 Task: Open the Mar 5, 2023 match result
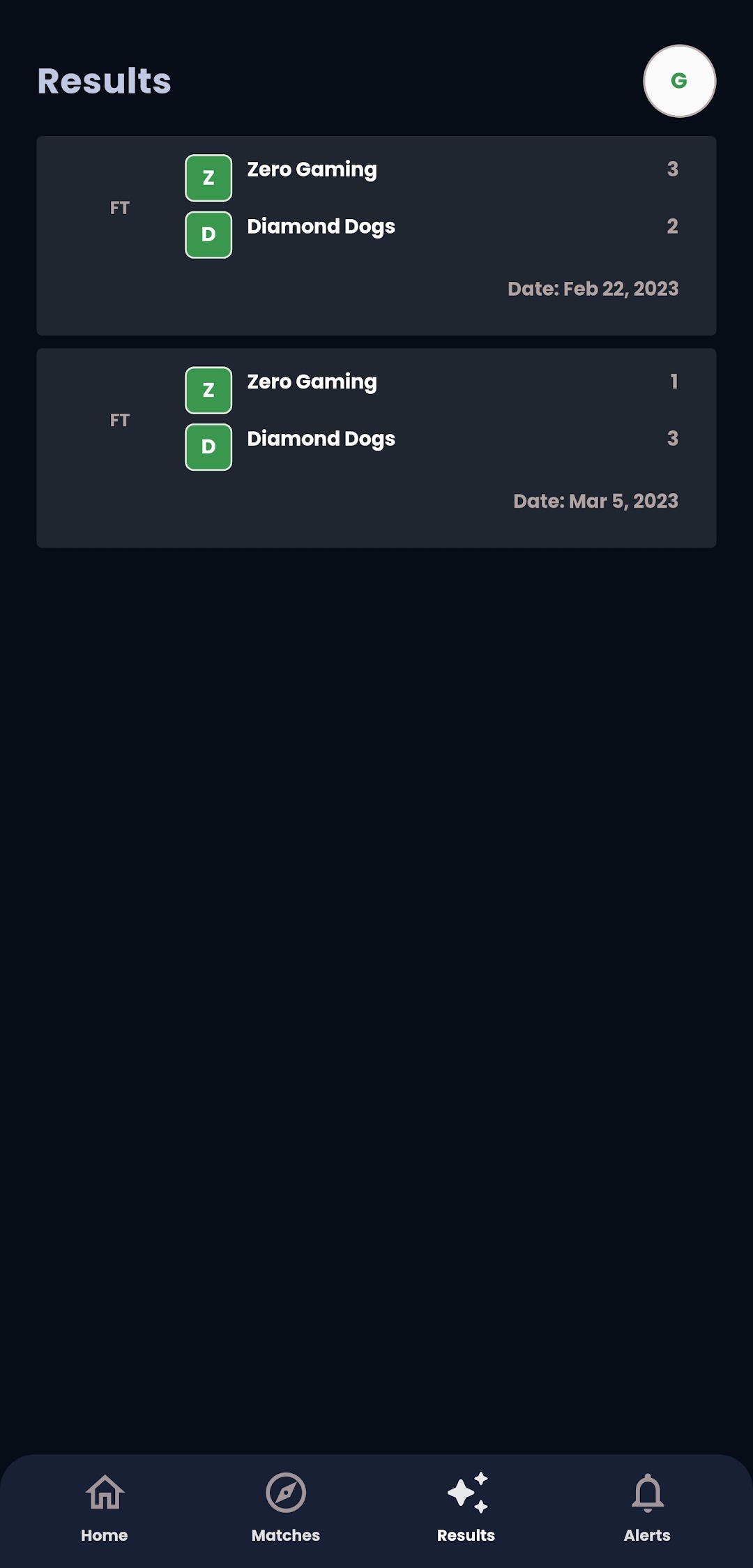[376, 448]
